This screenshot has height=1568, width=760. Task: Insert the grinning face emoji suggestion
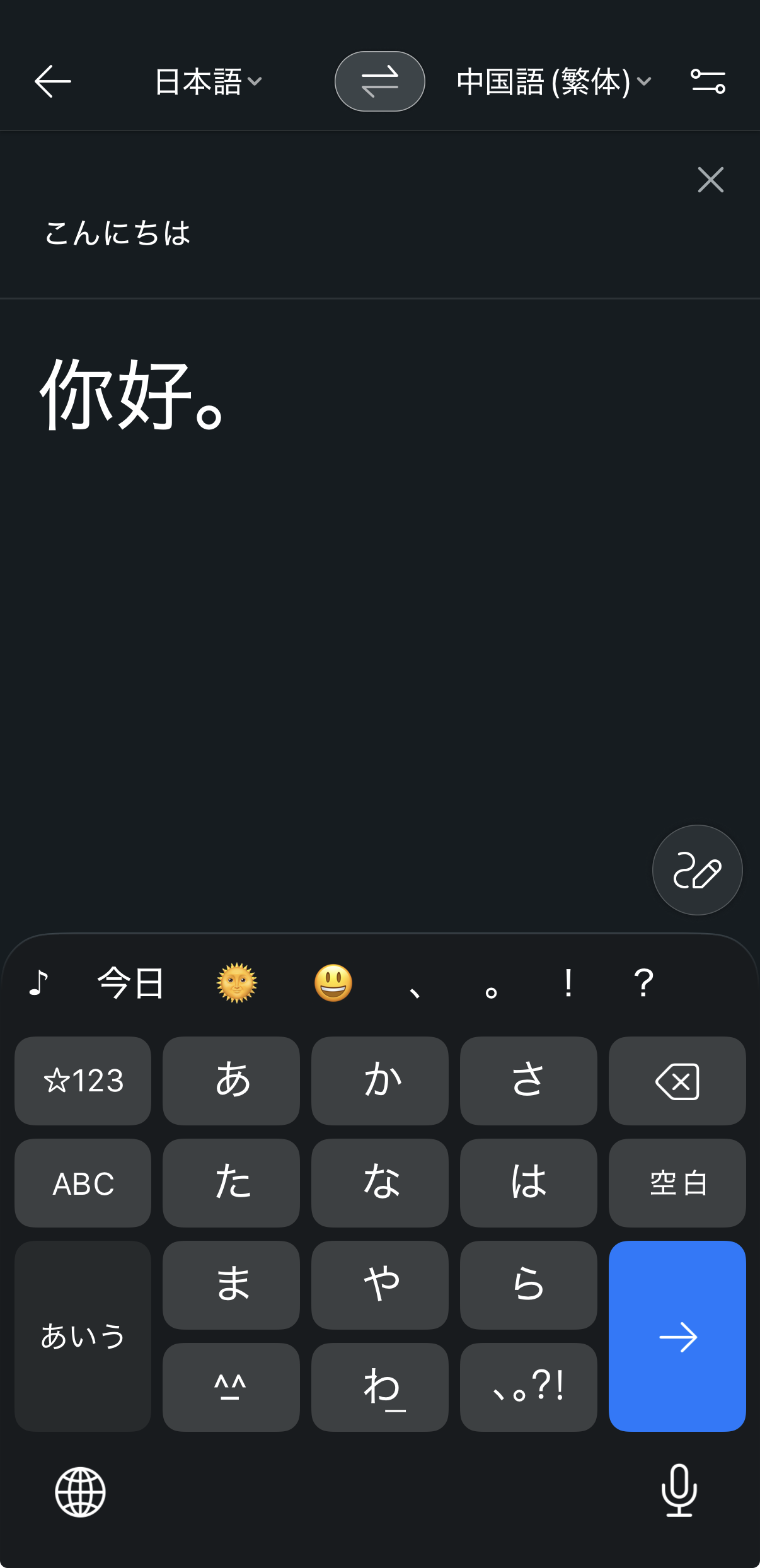point(333,983)
